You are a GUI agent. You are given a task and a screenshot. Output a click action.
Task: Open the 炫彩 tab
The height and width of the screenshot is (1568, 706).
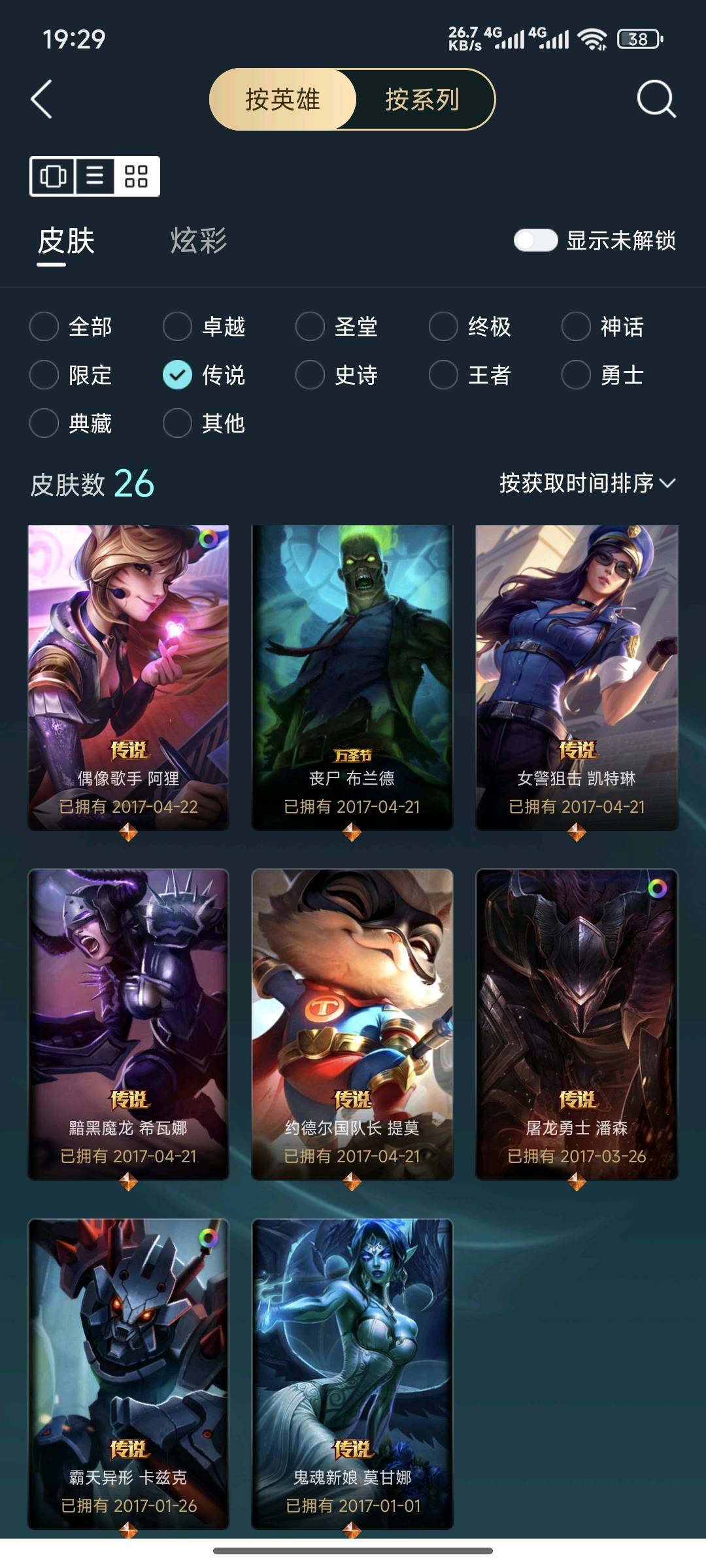click(x=199, y=240)
